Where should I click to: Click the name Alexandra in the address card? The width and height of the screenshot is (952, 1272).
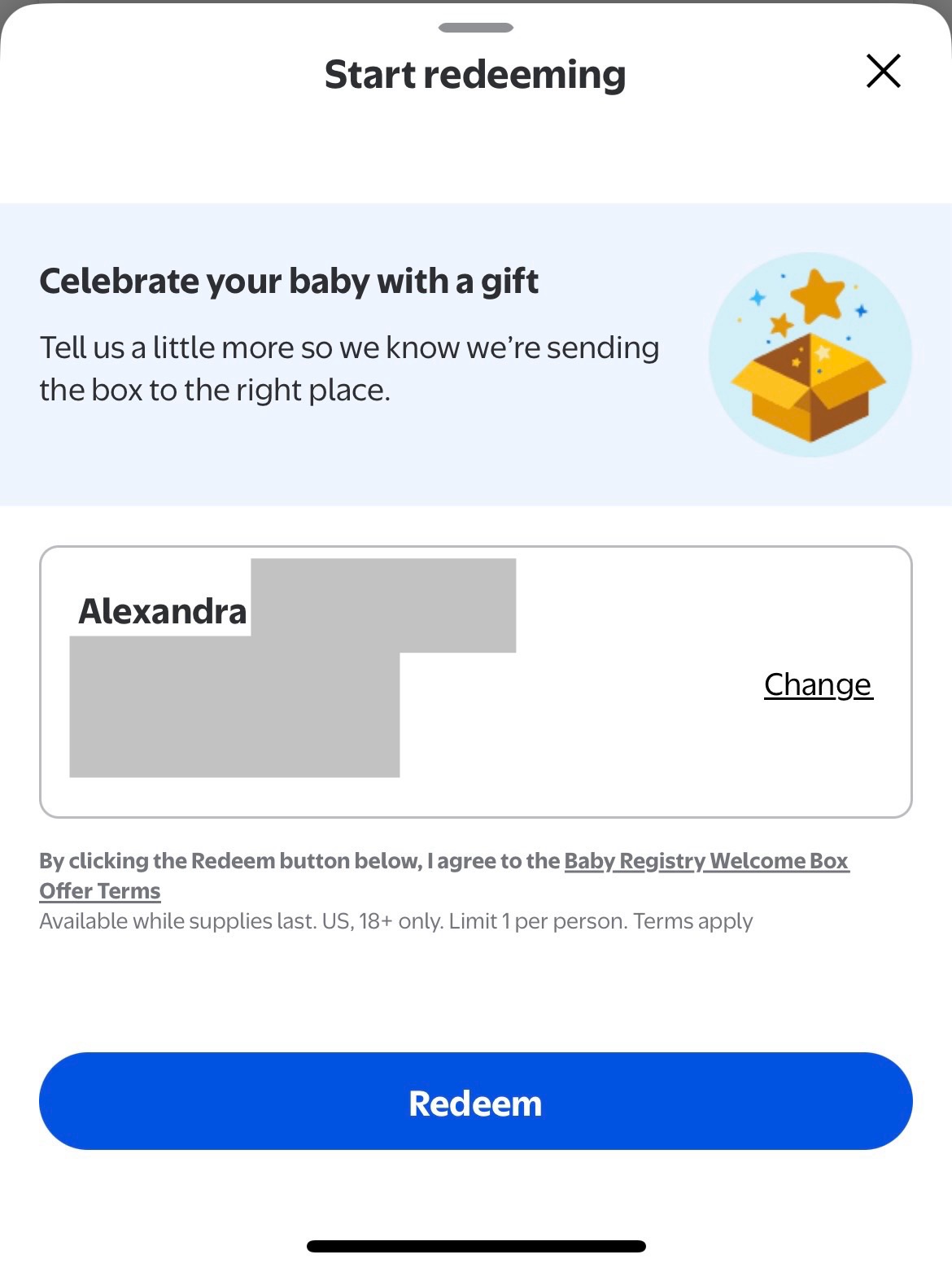pos(163,610)
